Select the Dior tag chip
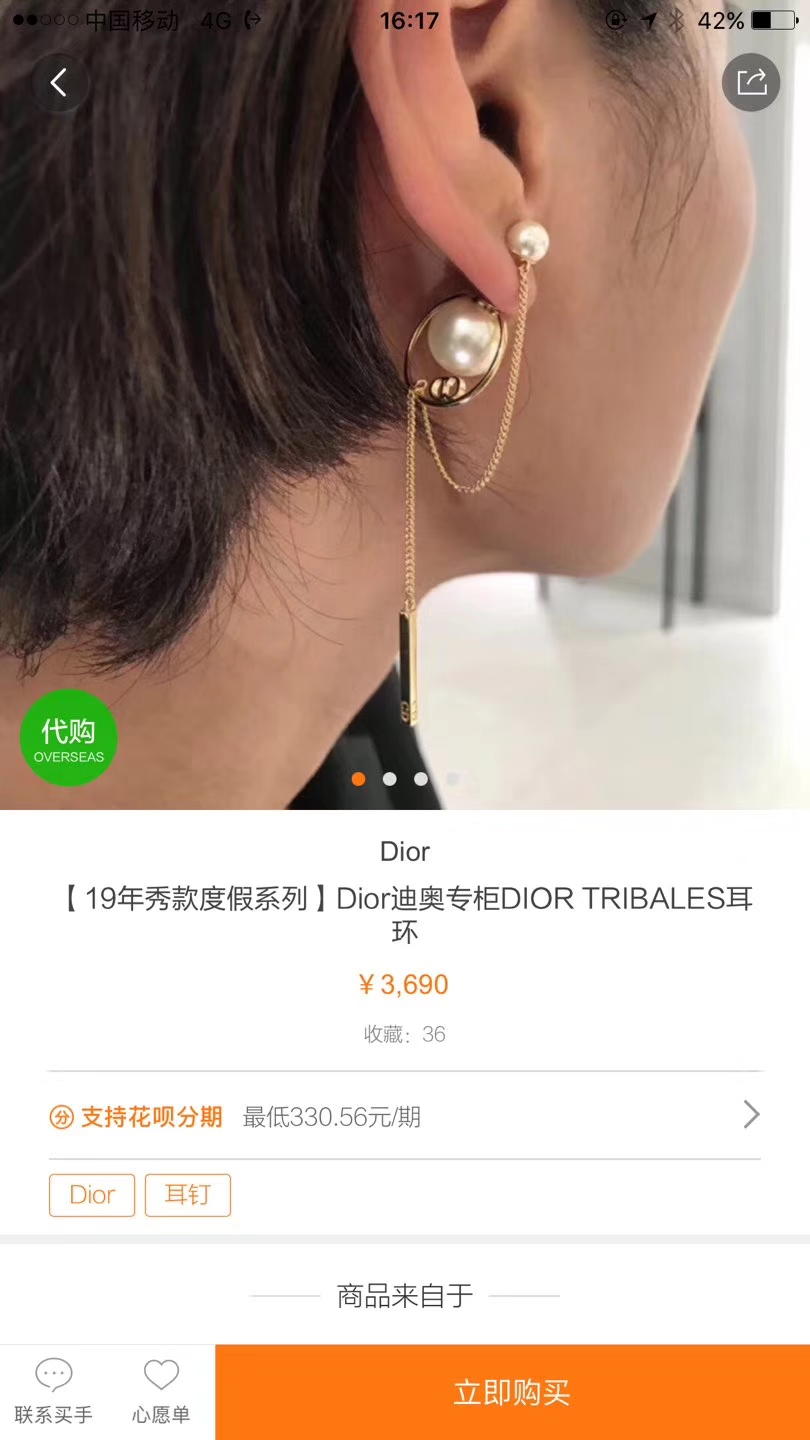810x1440 pixels. pos(92,1195)
